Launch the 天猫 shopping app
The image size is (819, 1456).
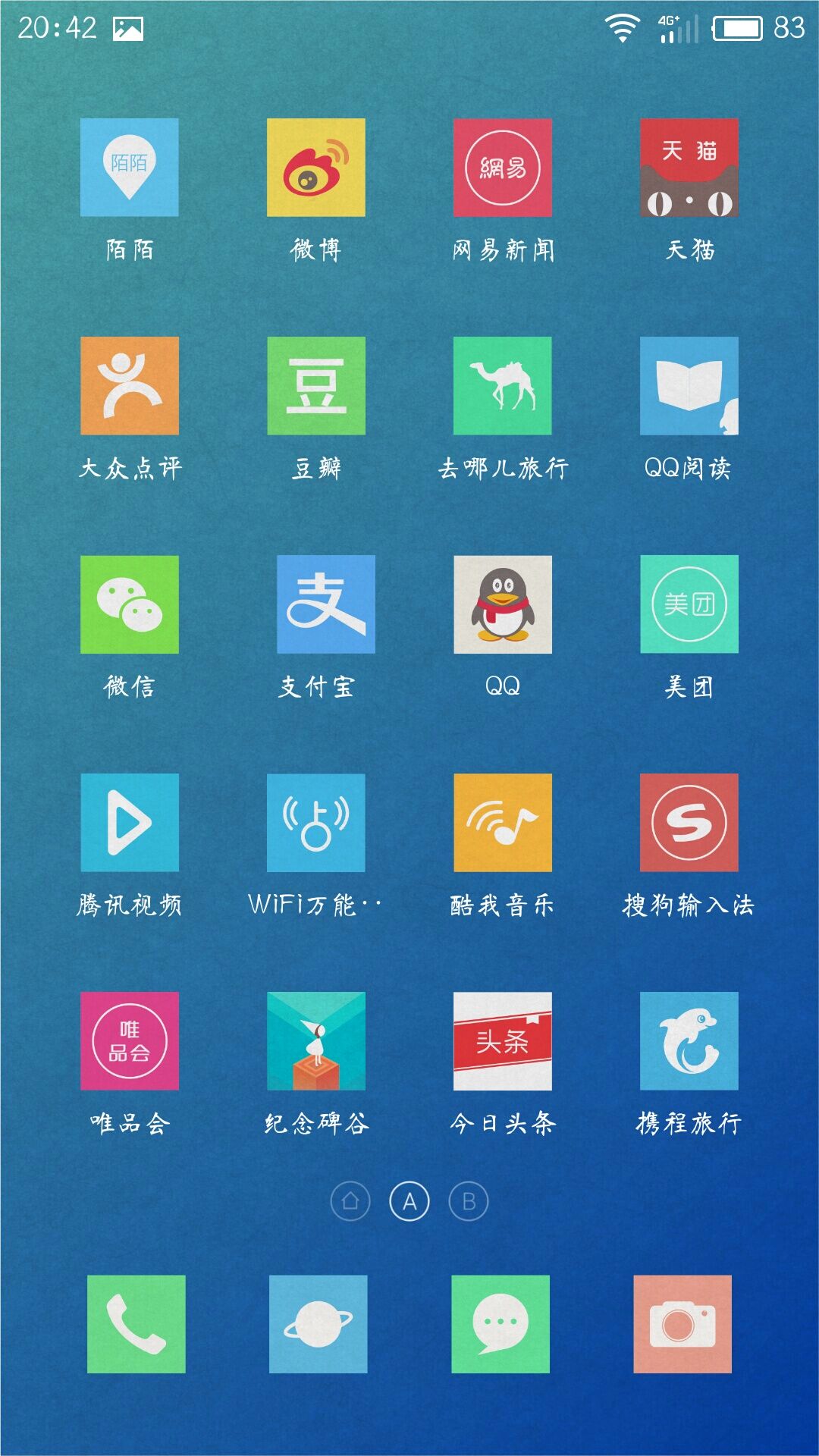[x=689, y=168]
